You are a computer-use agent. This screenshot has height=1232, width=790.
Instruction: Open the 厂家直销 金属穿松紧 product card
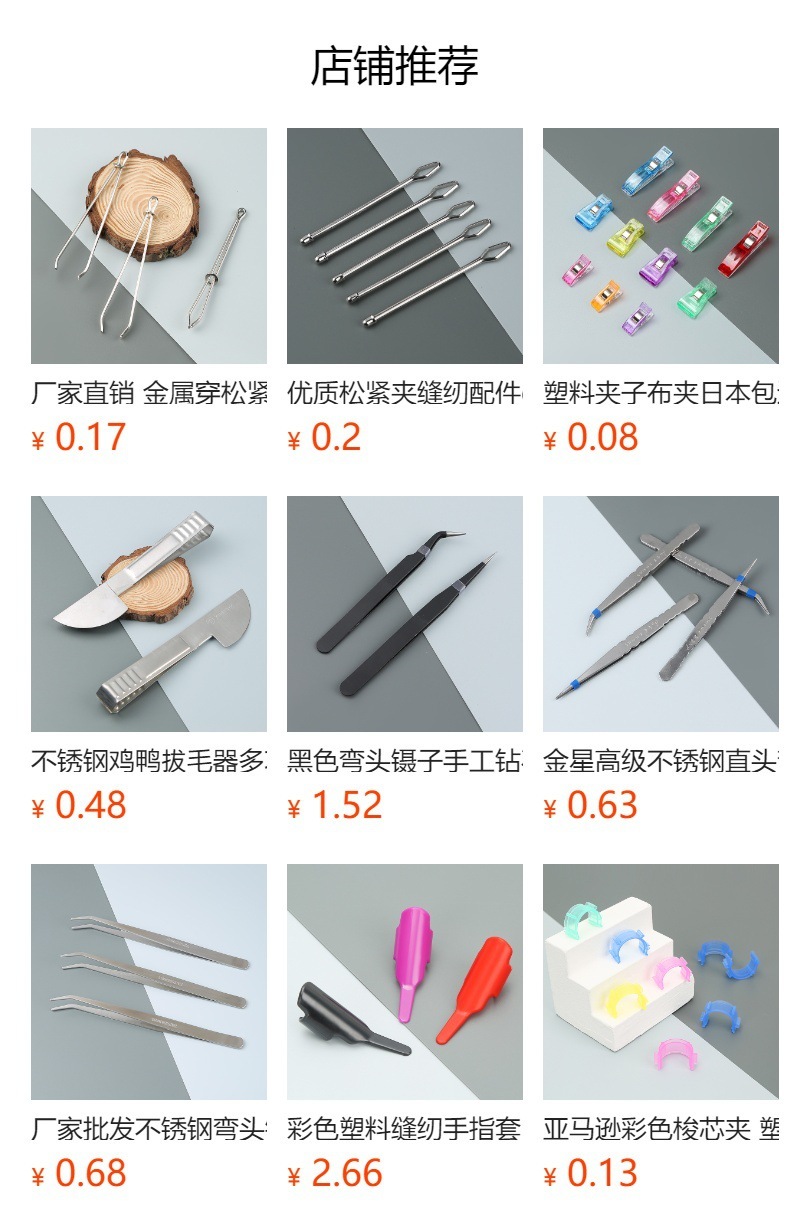[x=149, y=246]
